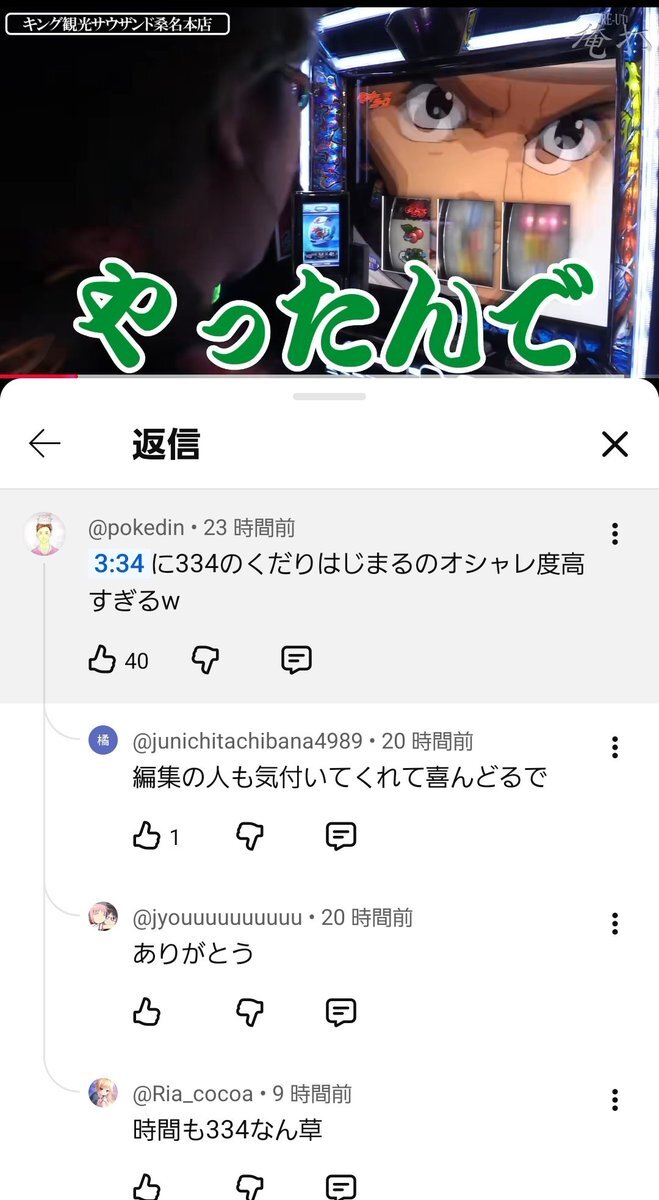Screen dimensions: 659x1200
Task: Open the more options for @jyouuuuuuuuuu's reply
Action: pos(614,923)
